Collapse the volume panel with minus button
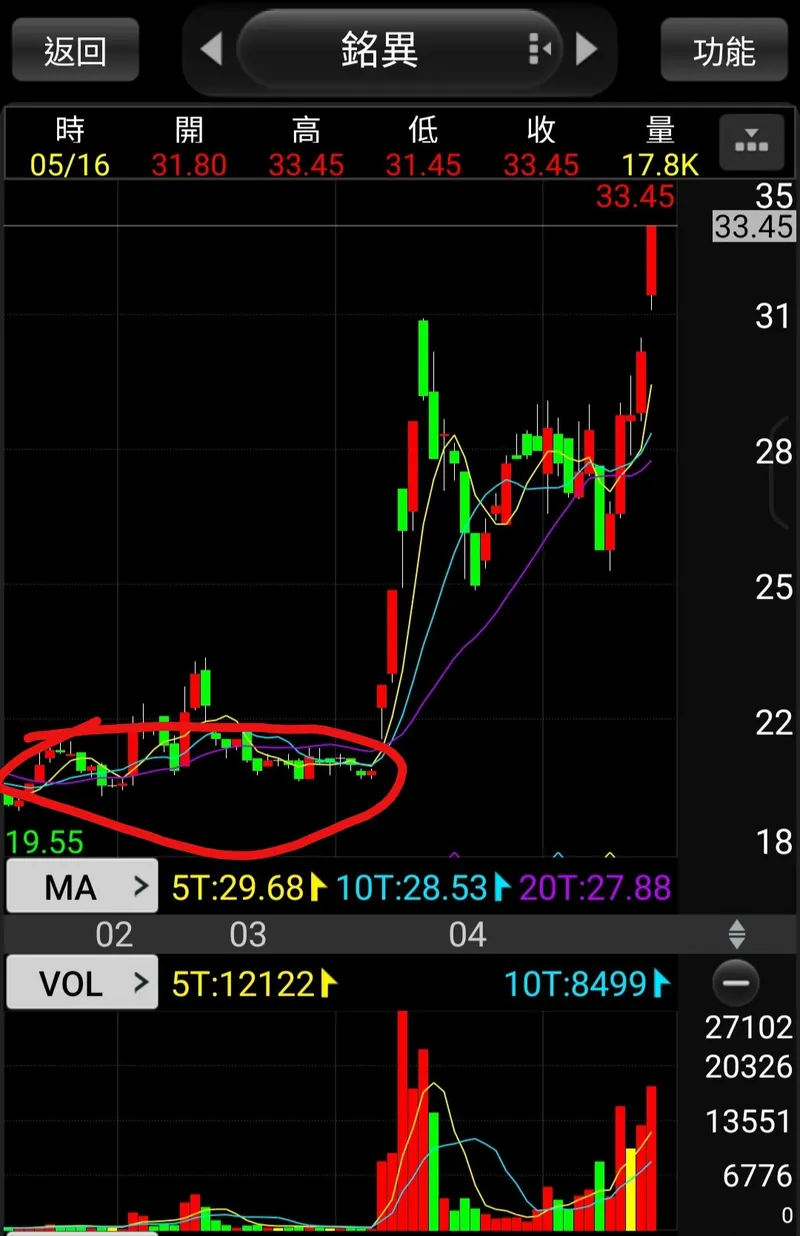 pyautogui.click(x=736, y=983)
